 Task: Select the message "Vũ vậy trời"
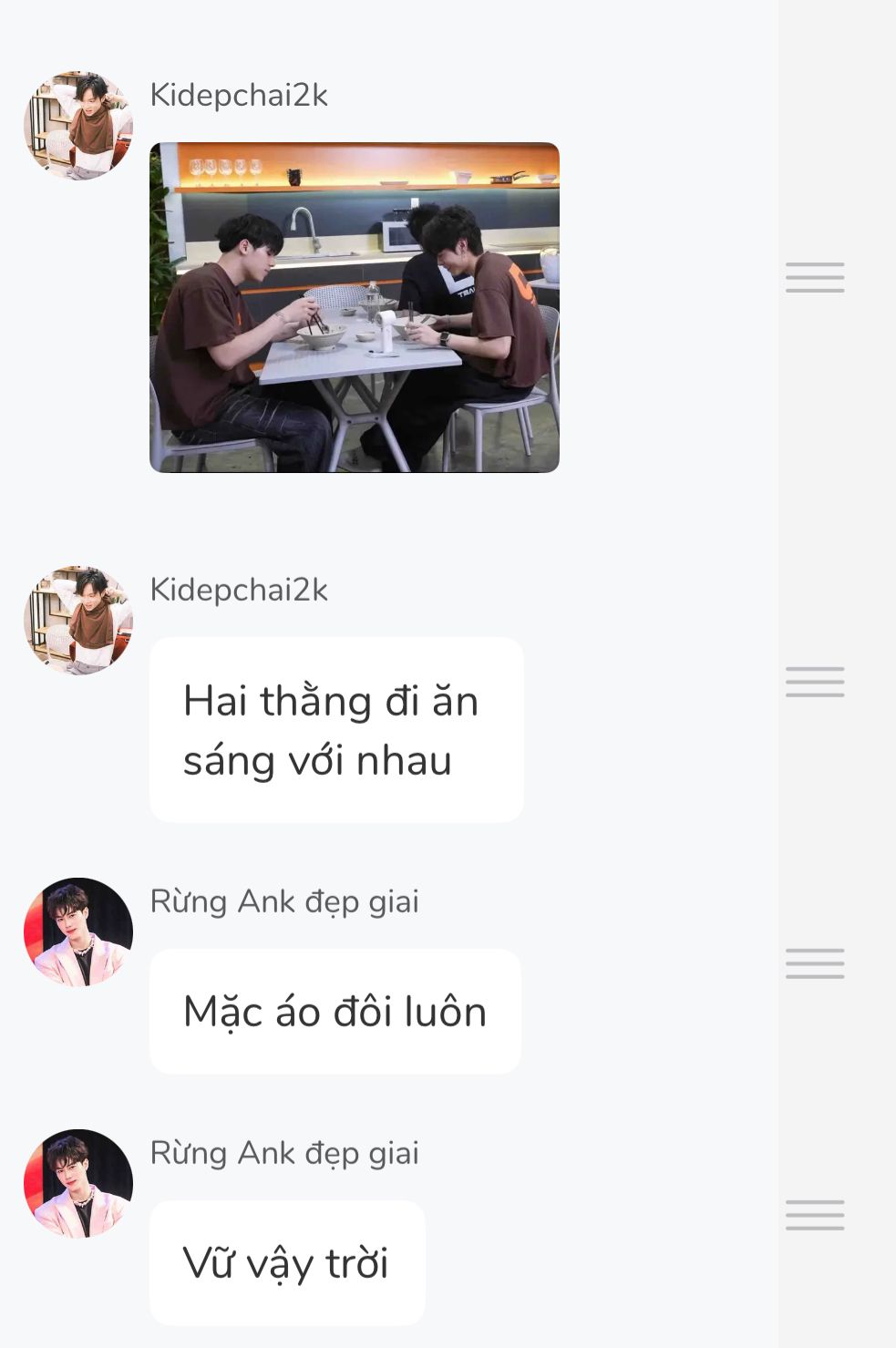pyautogui.click(x=286, y=1263)
